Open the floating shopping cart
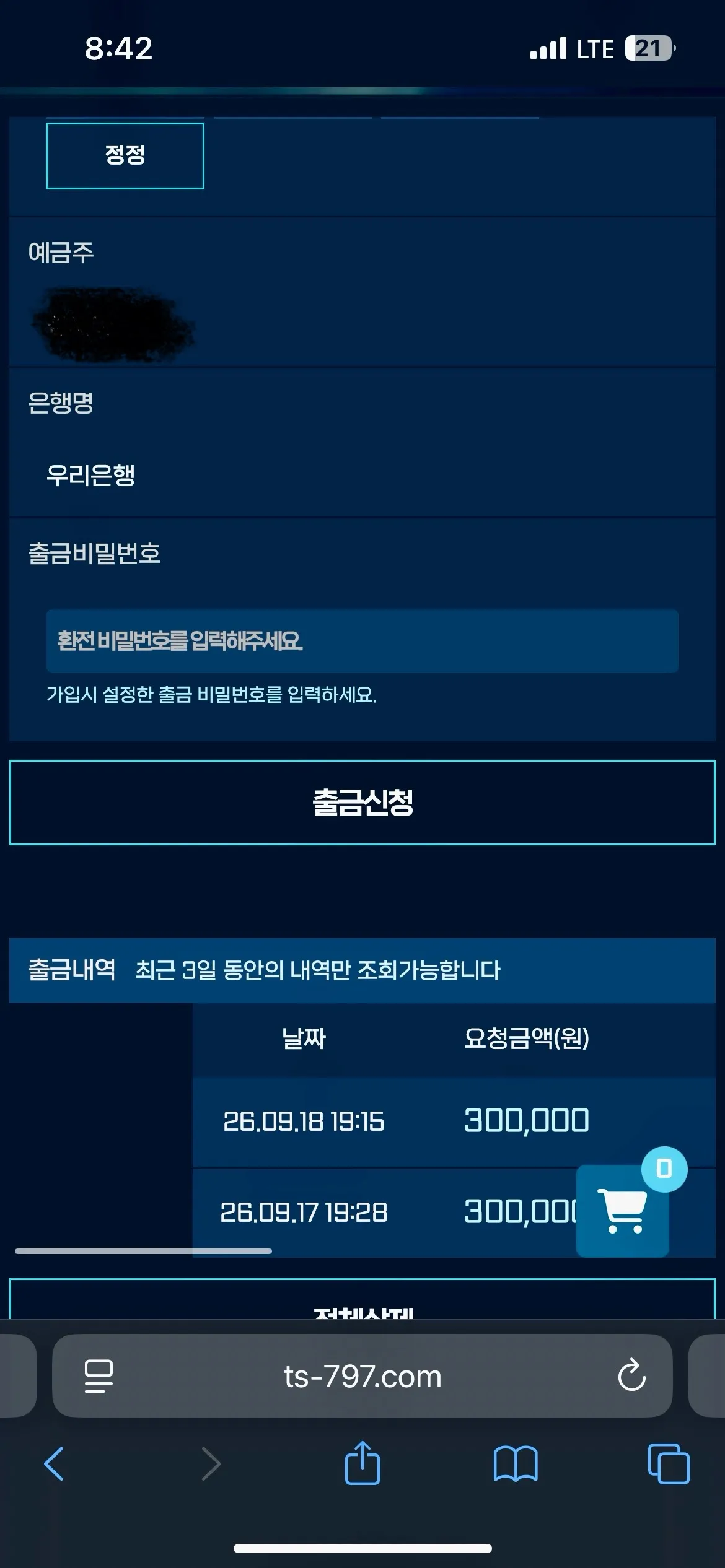 (x=623, y=1210)
